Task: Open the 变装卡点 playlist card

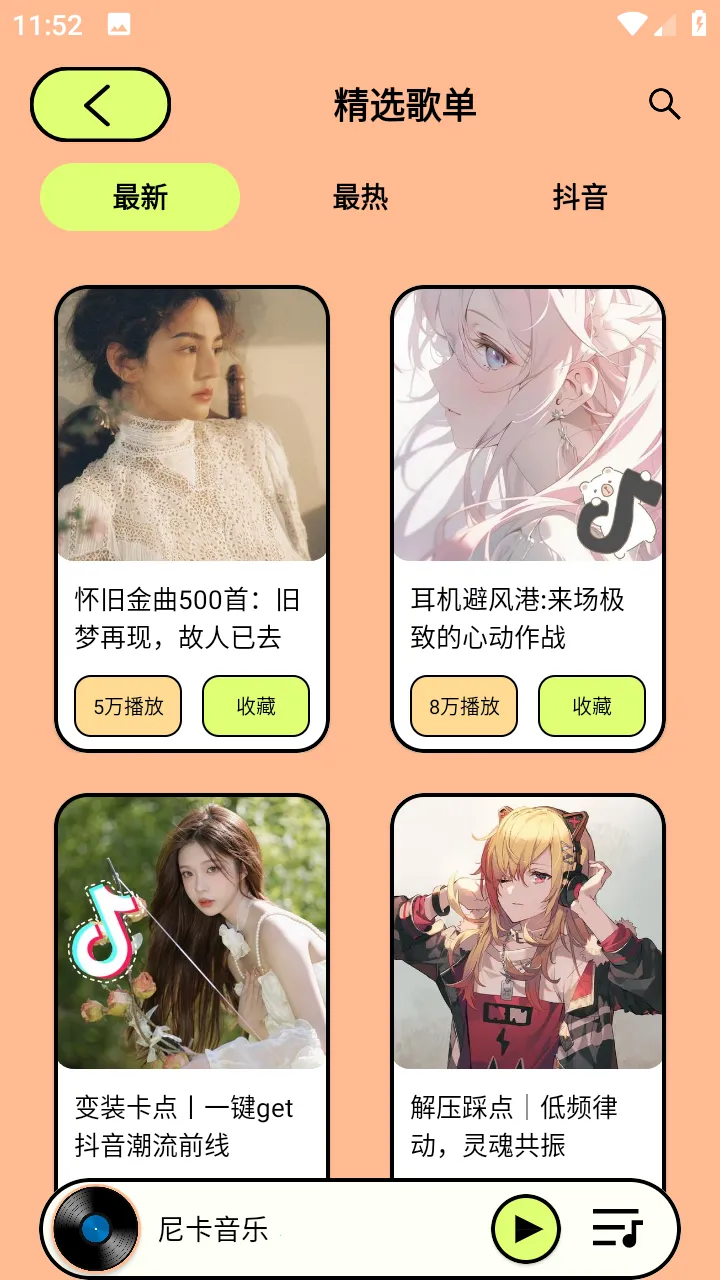Action: click(x=191, y=932)
